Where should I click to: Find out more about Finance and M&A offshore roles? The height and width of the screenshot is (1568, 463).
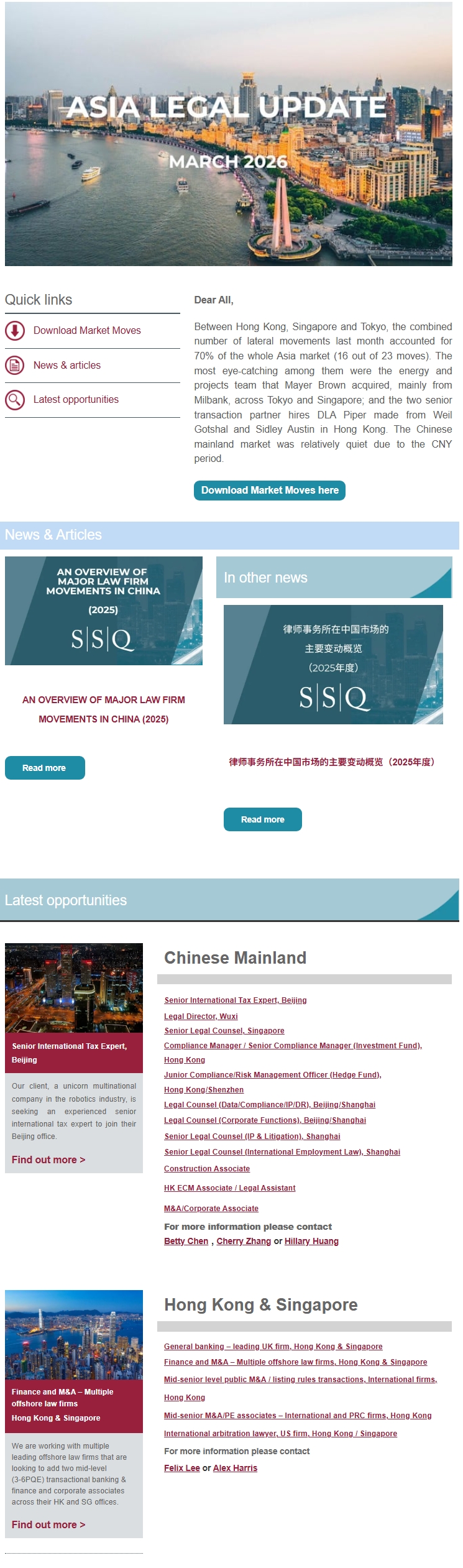pos(48,1524)
